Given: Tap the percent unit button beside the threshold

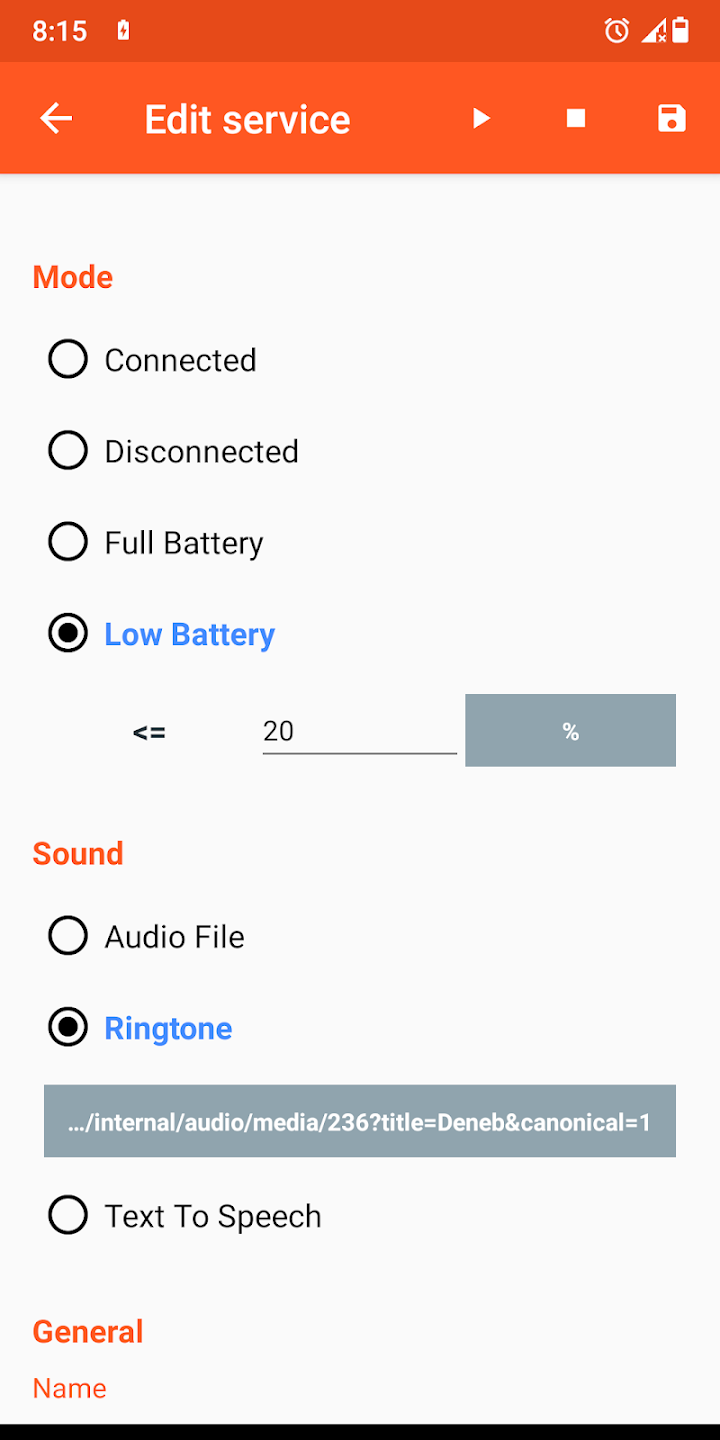Looking at the screenshot, I should pos(570,730).
